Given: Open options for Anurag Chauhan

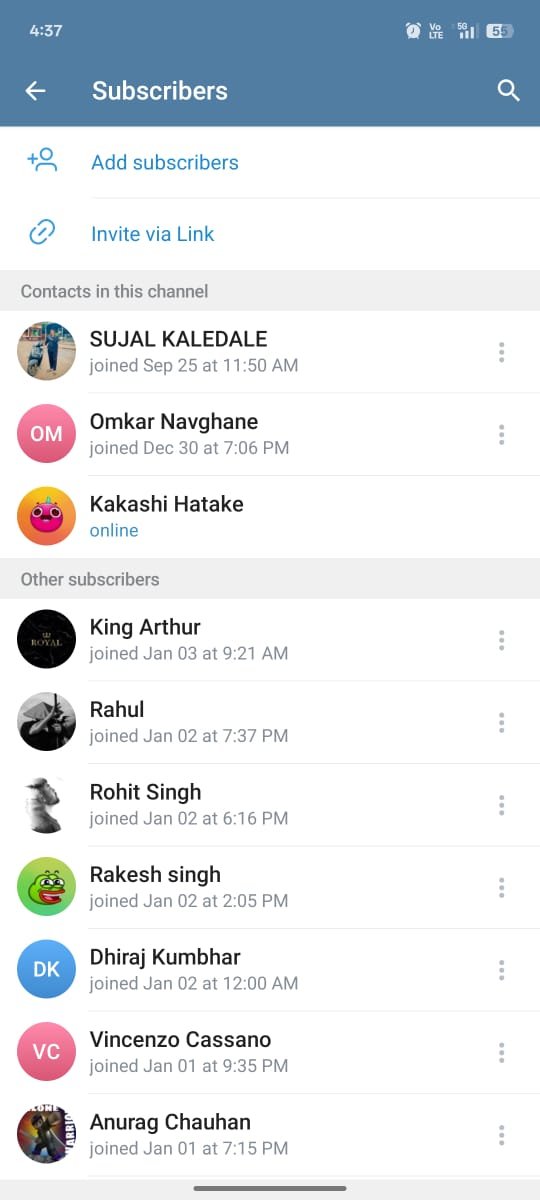Looking at the screenshot, I should pyautogui.click(x=501, y=1135).
